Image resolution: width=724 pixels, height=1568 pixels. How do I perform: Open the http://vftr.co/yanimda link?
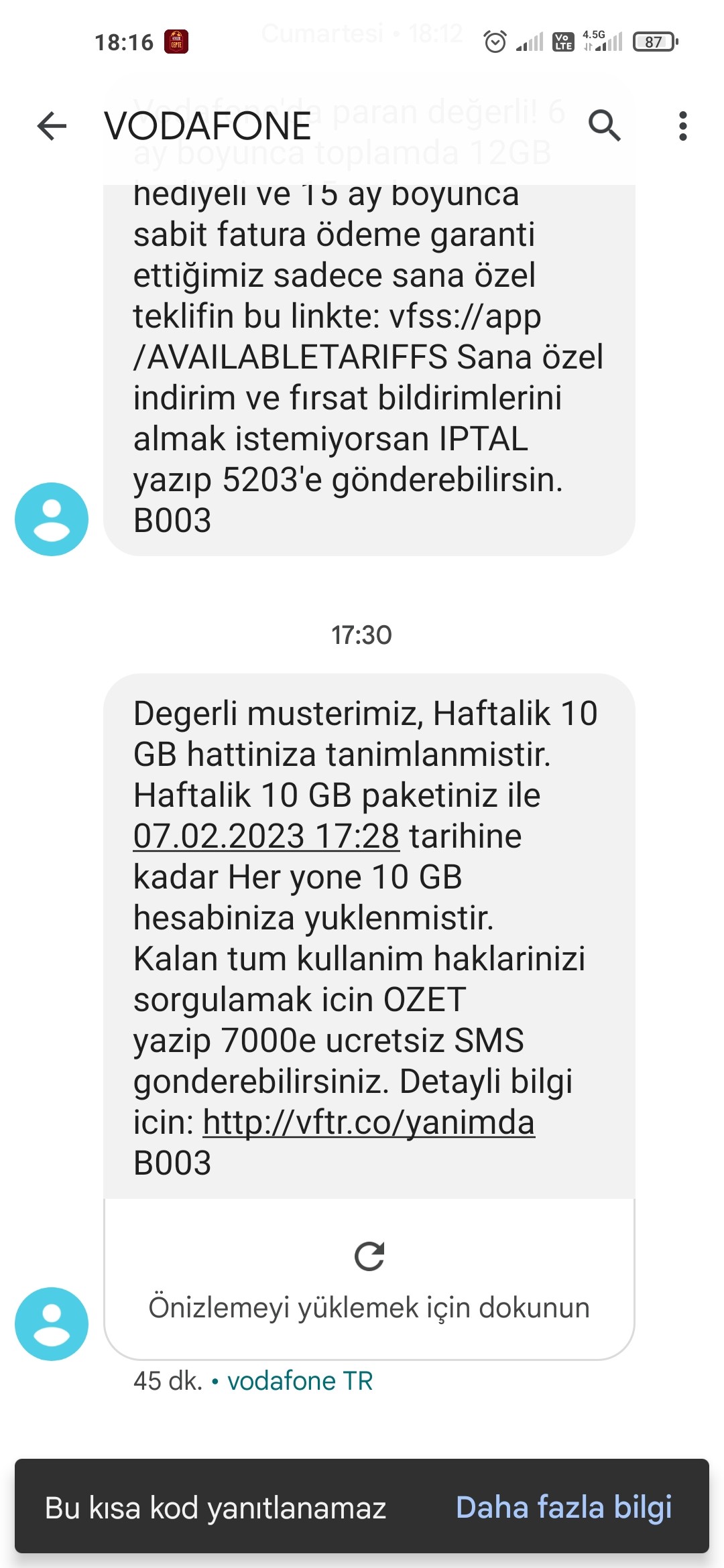[369, 1122]
